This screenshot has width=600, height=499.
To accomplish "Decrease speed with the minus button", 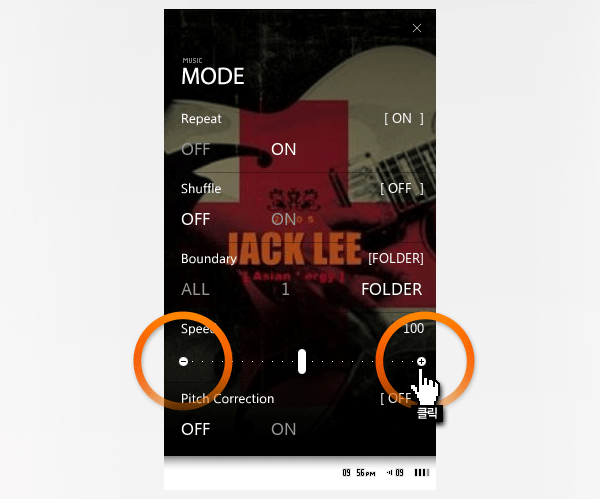I will [183, 361].
